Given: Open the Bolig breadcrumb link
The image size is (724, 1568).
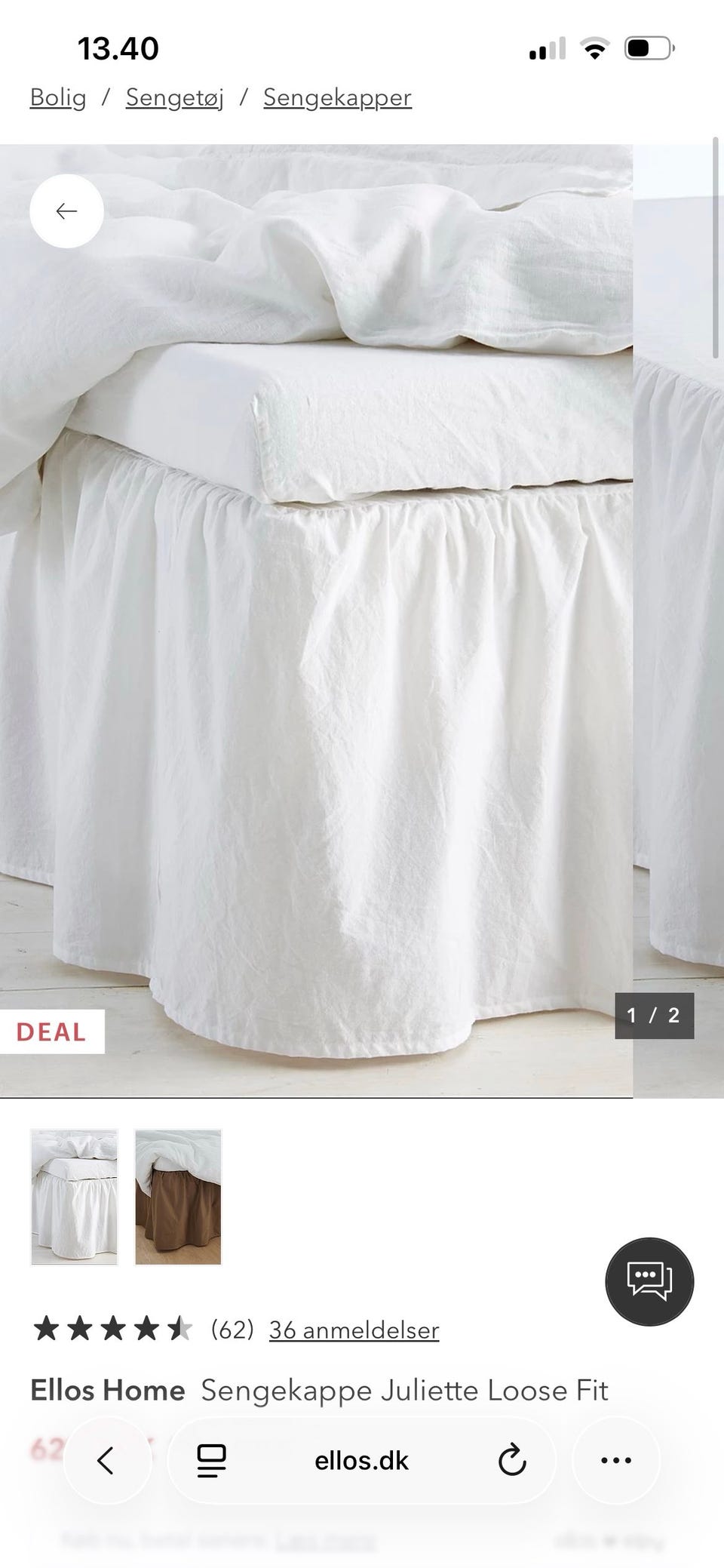Looking at the screenshot, I should pos(58,97).
